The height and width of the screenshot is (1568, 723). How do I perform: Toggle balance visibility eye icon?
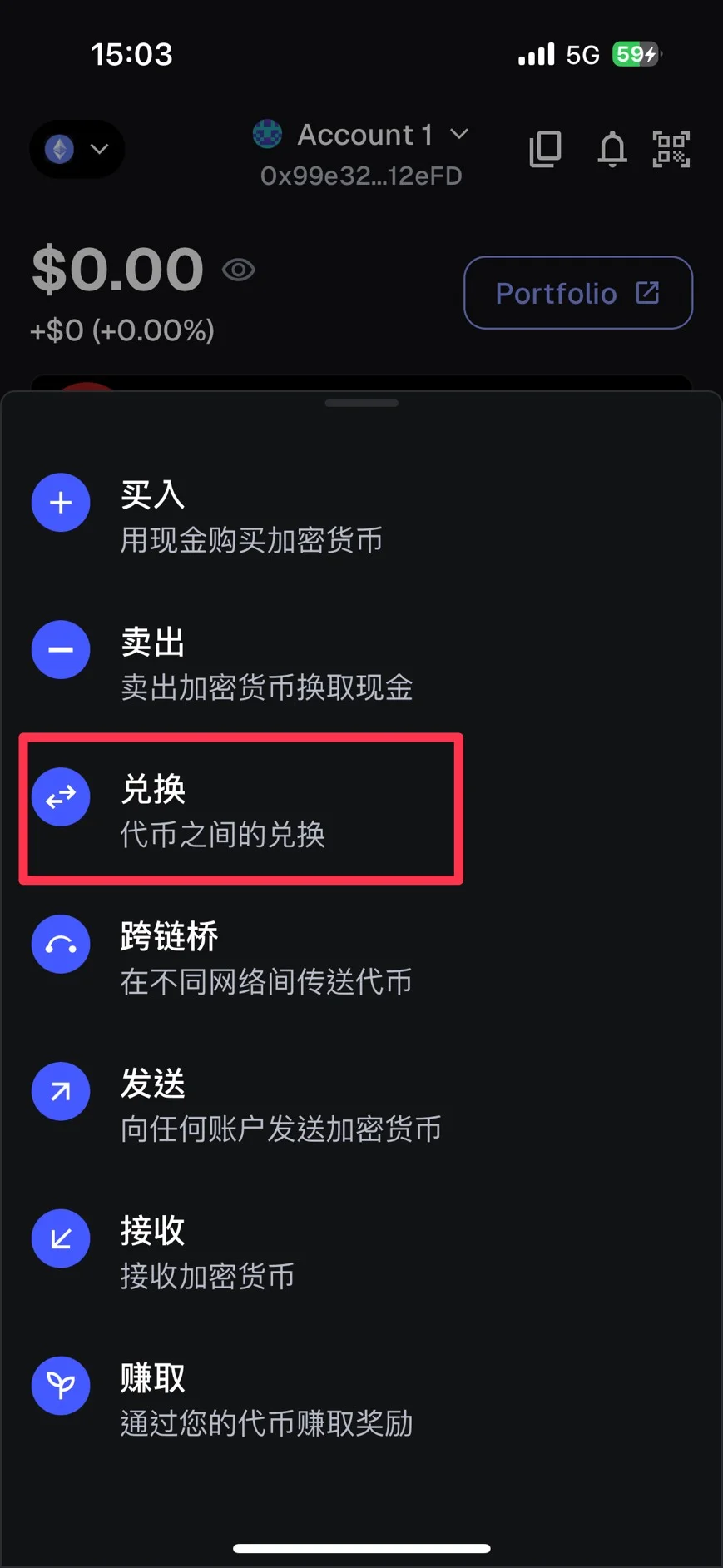[x=238, y=270]
